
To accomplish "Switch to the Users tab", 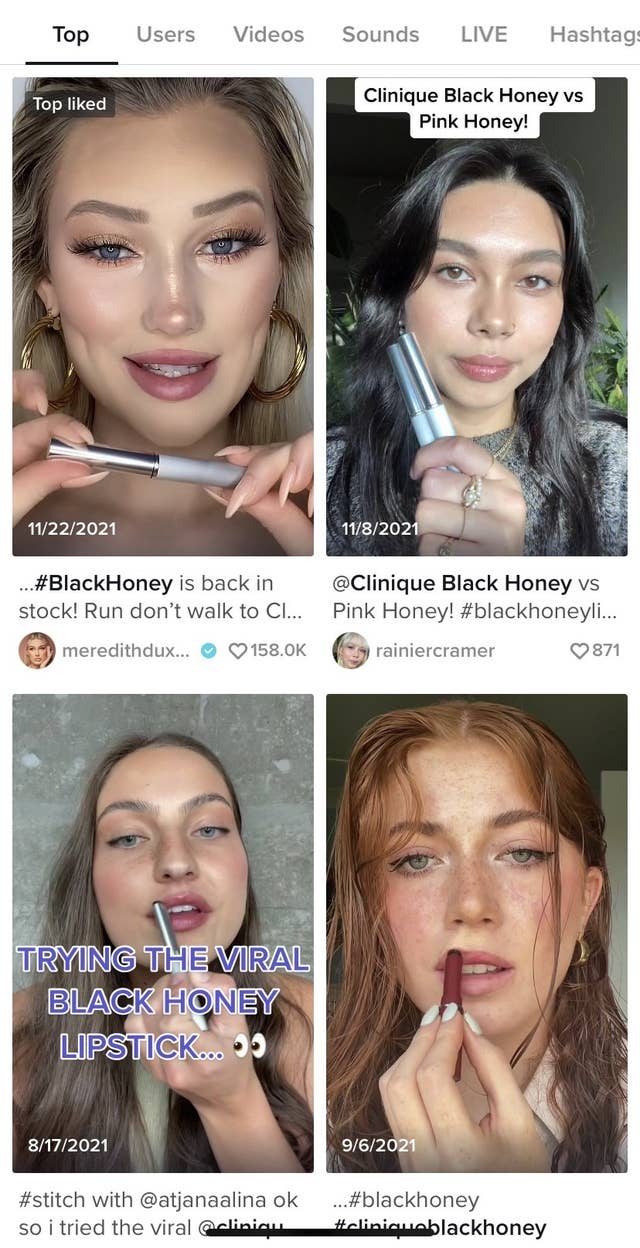I will 165,34.
